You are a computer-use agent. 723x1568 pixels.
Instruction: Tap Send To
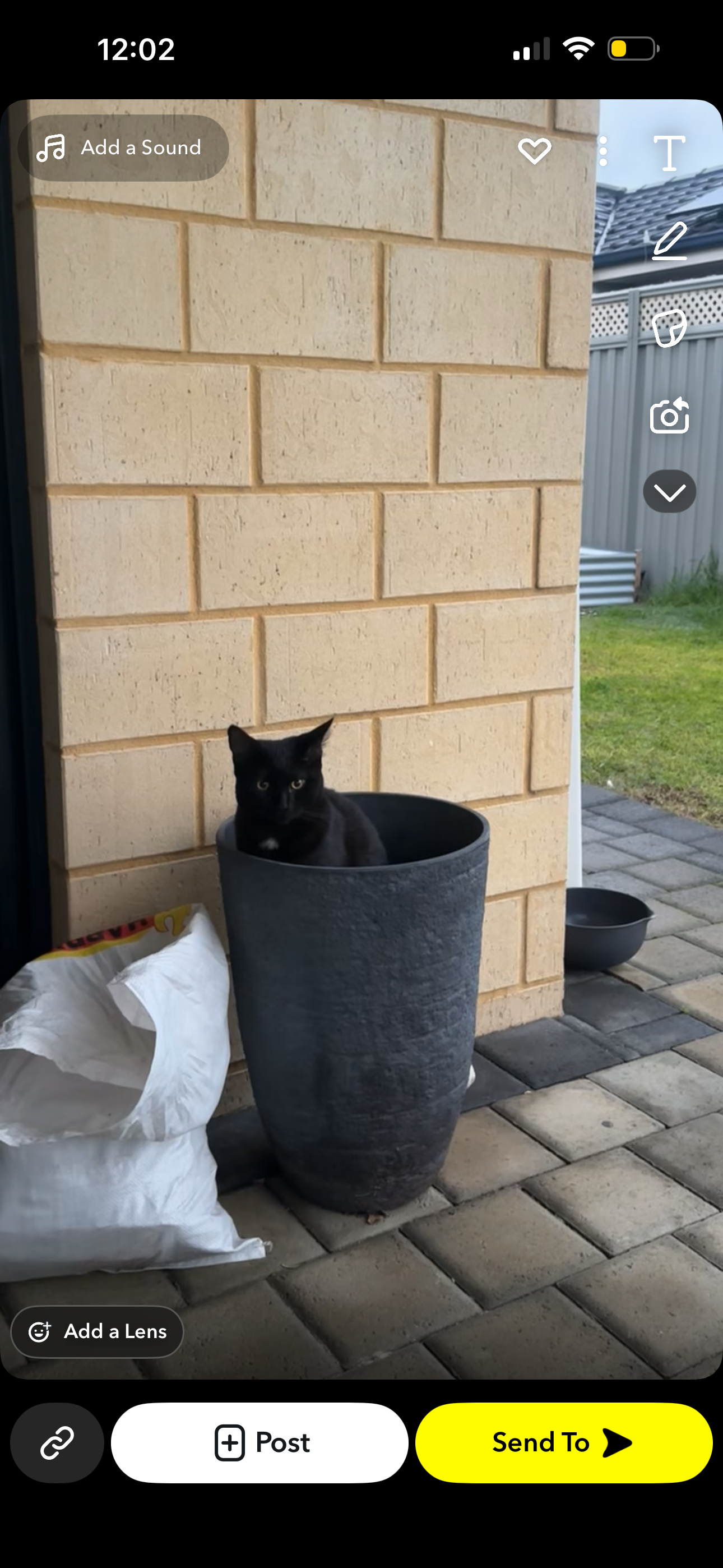click(564, 1442)
